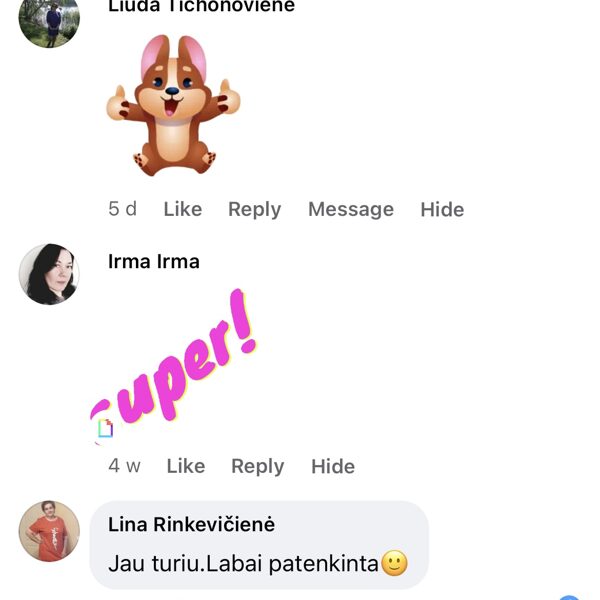Open Irma Irma's profile name
Screen dimensions: 600x600
click(153, 261)
